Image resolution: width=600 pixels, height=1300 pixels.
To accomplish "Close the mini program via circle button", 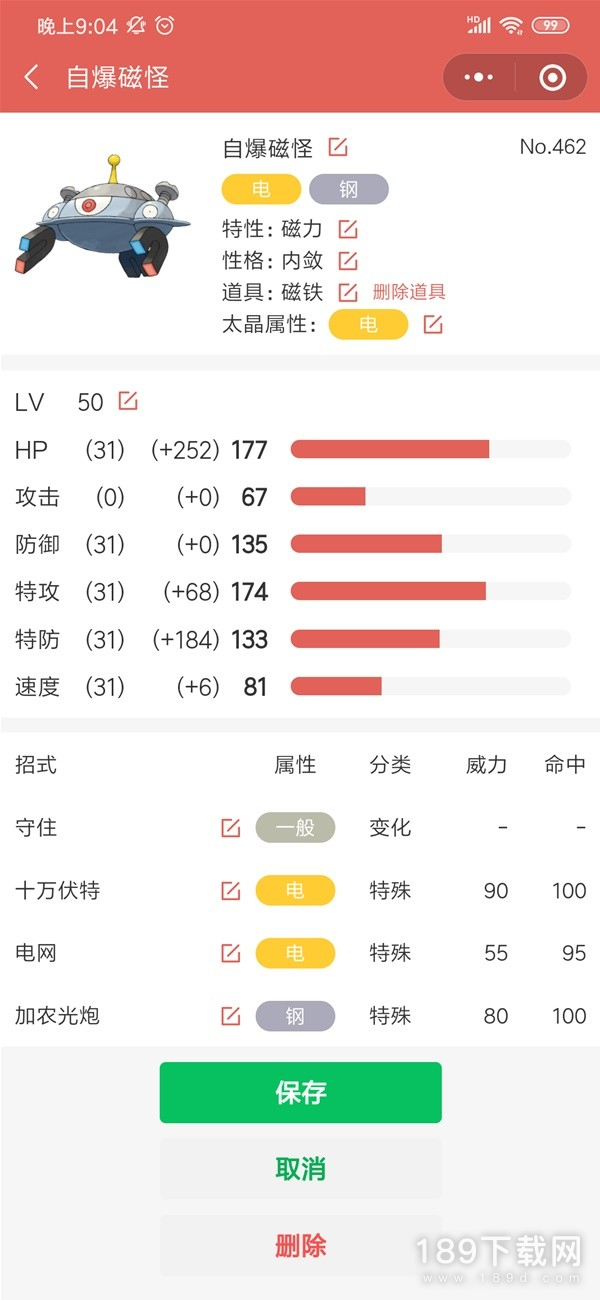I will coord(552,77).
